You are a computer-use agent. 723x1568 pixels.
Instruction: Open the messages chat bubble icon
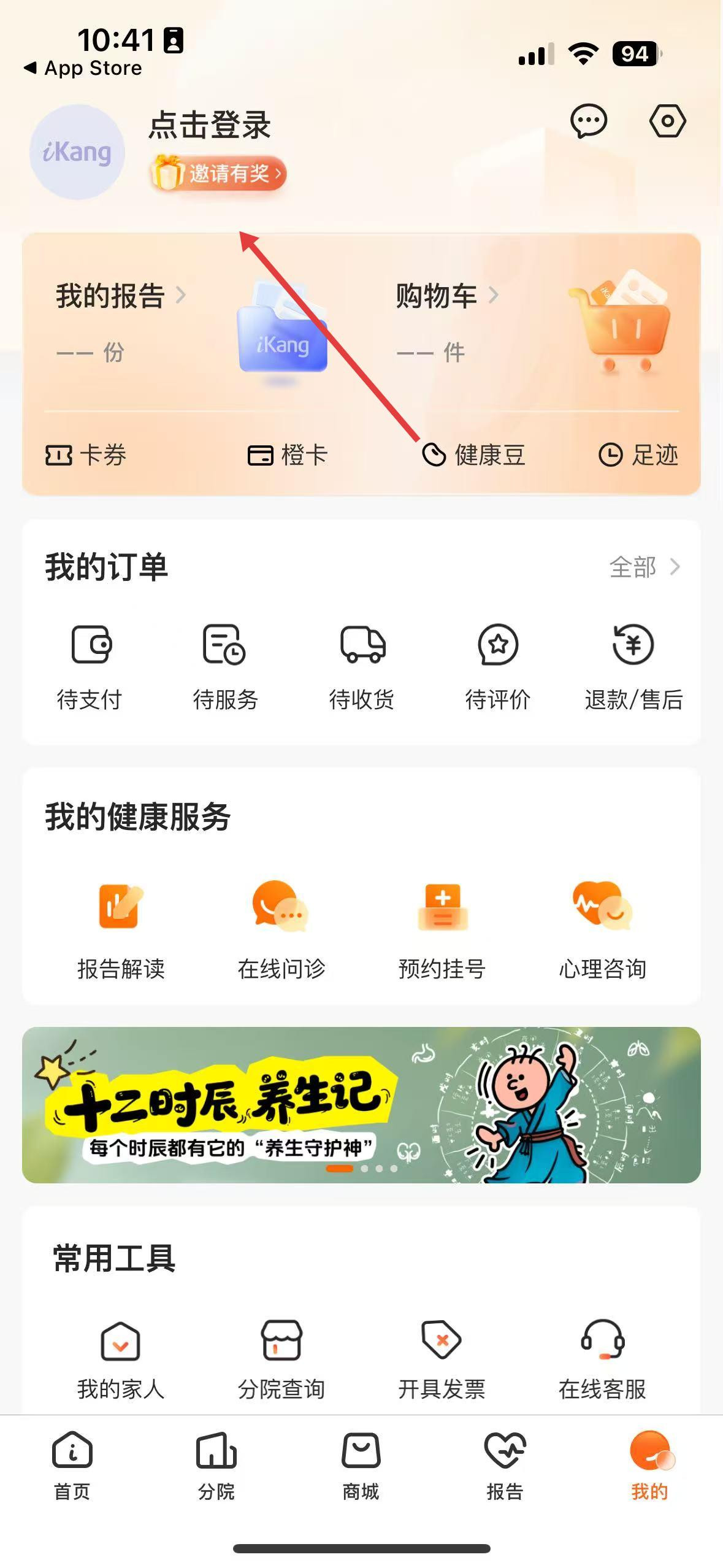pyautogui.click(x=588, y=121)
